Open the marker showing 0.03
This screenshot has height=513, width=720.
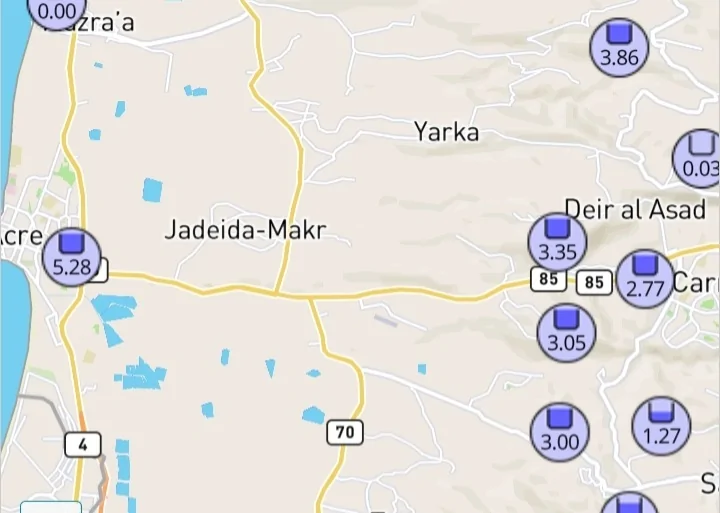coord(699,159)
